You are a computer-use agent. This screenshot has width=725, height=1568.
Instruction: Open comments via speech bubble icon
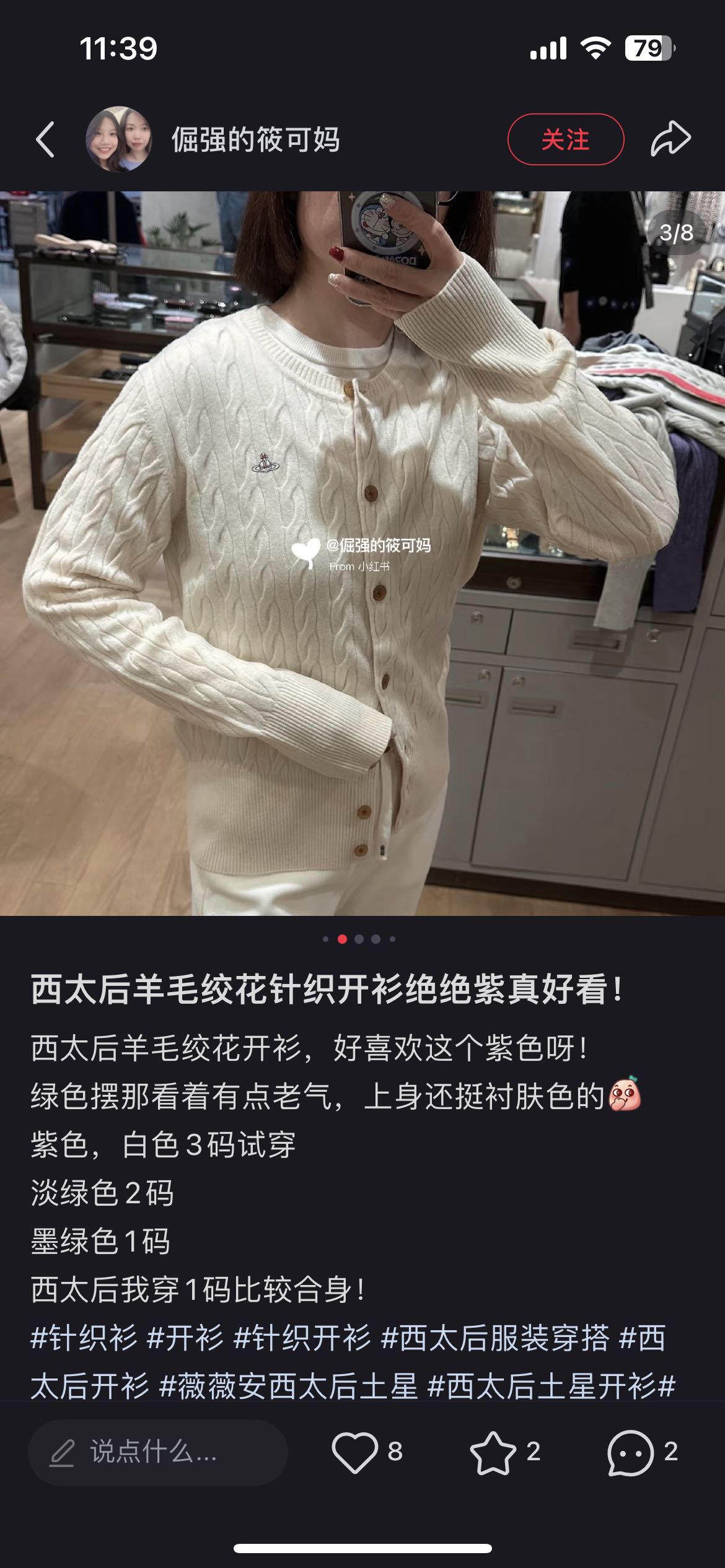[630, 1452]
